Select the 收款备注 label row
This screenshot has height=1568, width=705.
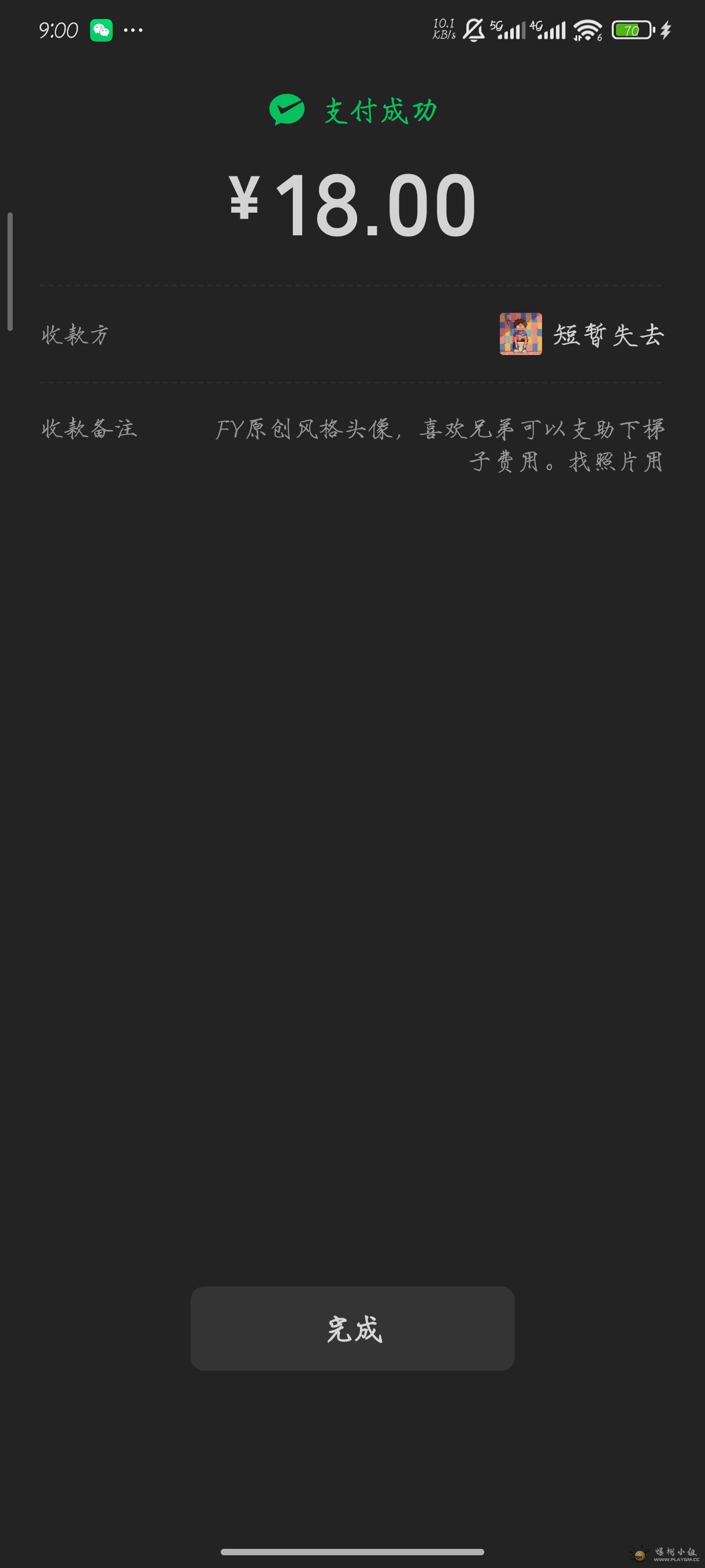pyautogui.click(x=88, y=430)
